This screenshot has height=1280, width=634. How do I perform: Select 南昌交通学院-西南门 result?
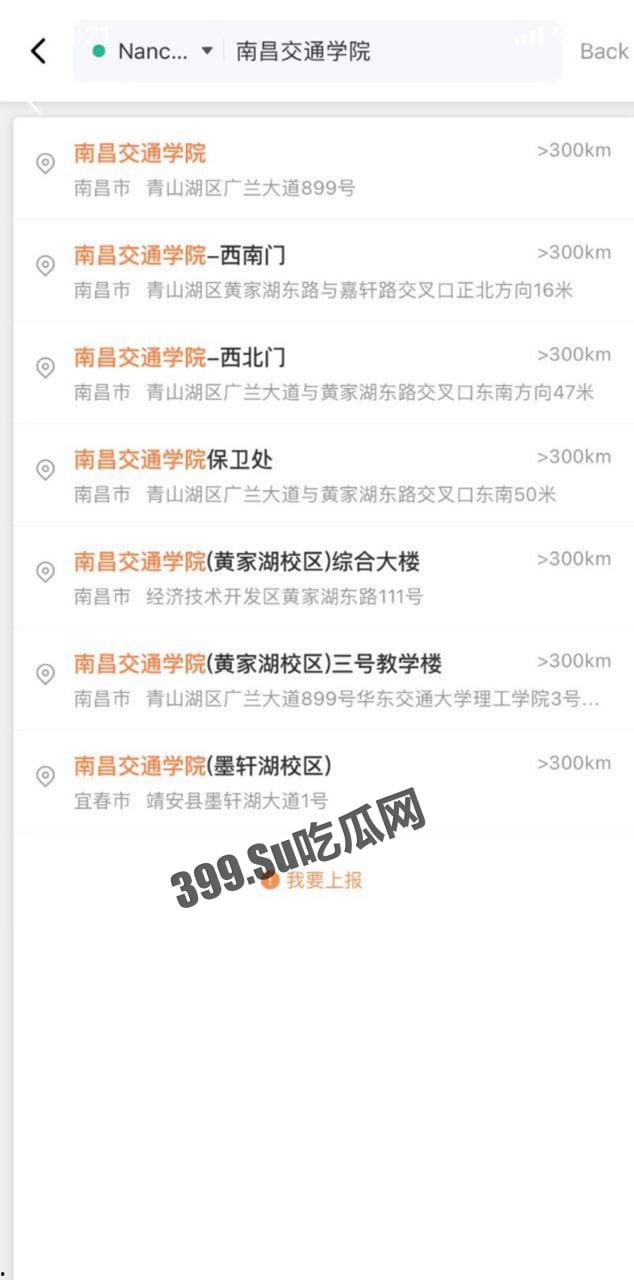point(320,271)
